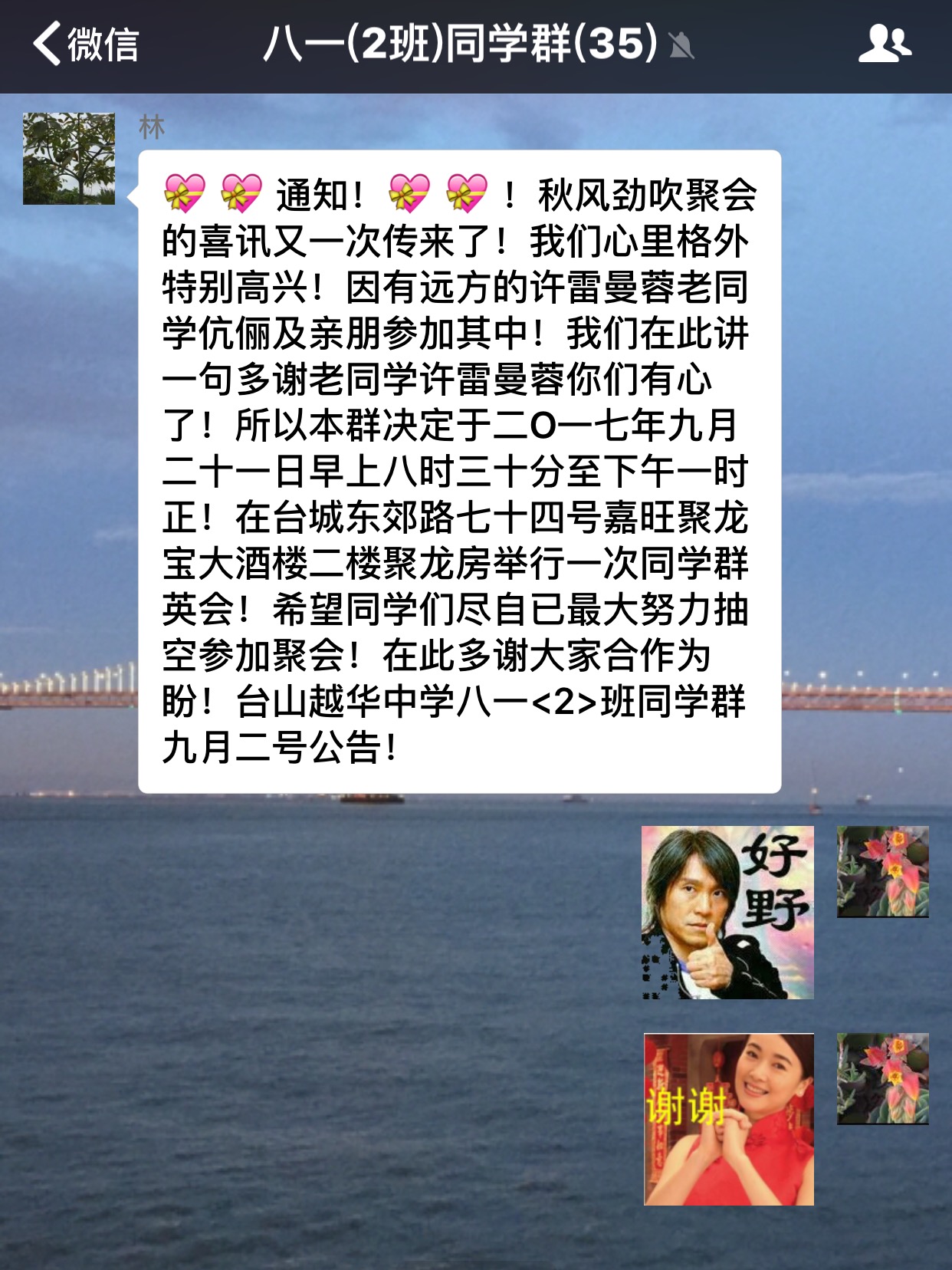952x1270 pixels.
Task: View the 谢谢 sticker
Action: [x=728, y=1119]
